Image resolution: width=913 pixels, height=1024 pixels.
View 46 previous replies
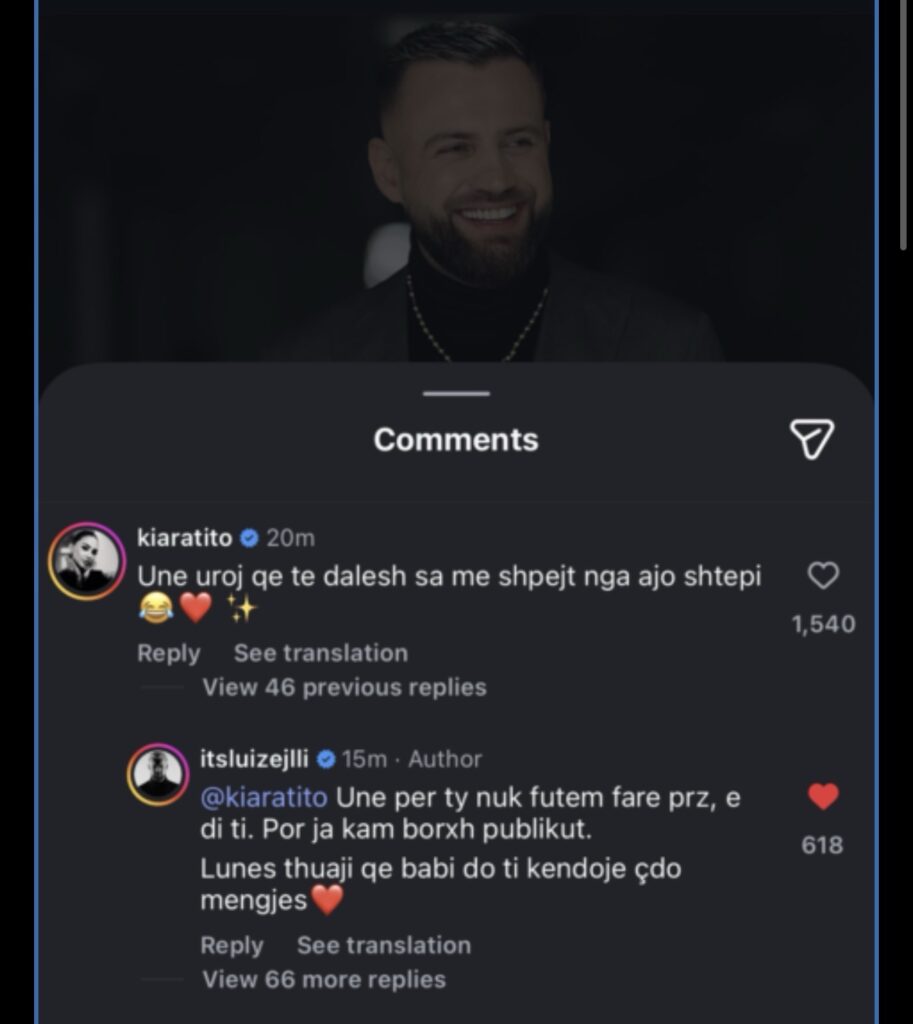click(x=343, y=688)
